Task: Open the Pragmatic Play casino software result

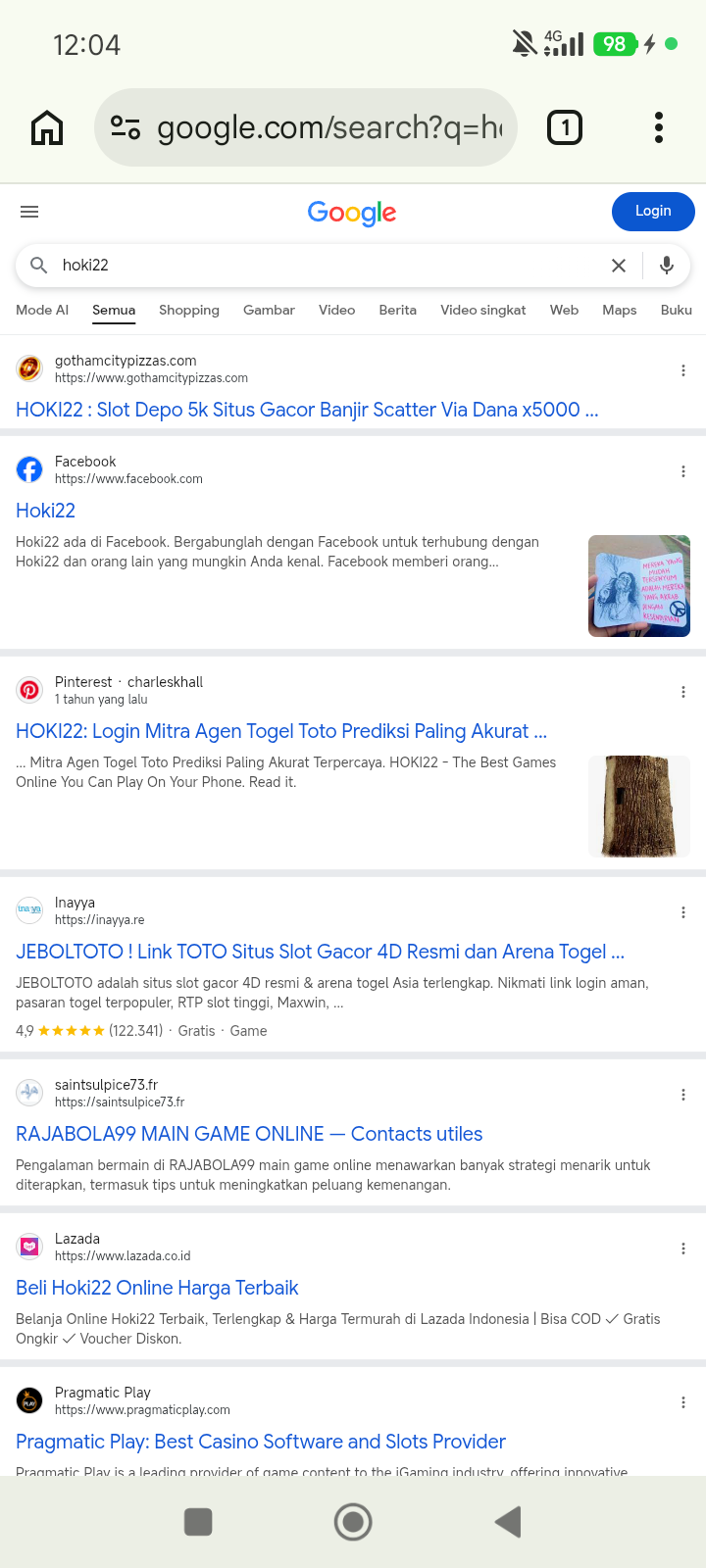Action: click(x=261, y=1442)
